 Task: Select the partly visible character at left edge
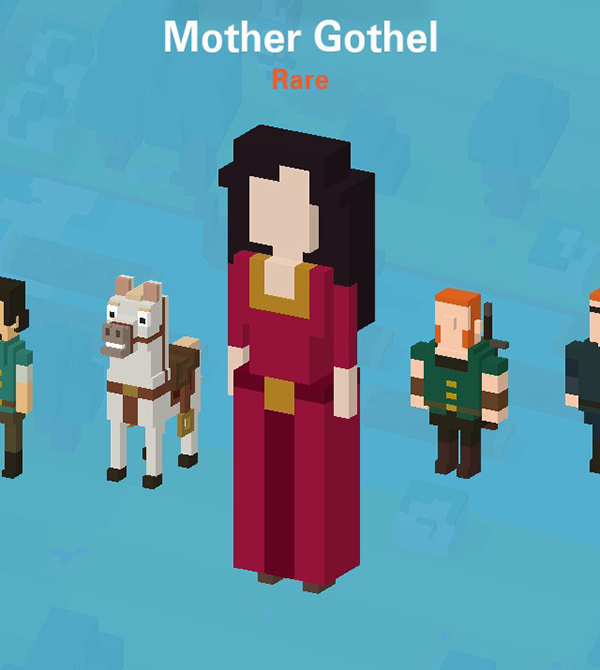[13, 375]
